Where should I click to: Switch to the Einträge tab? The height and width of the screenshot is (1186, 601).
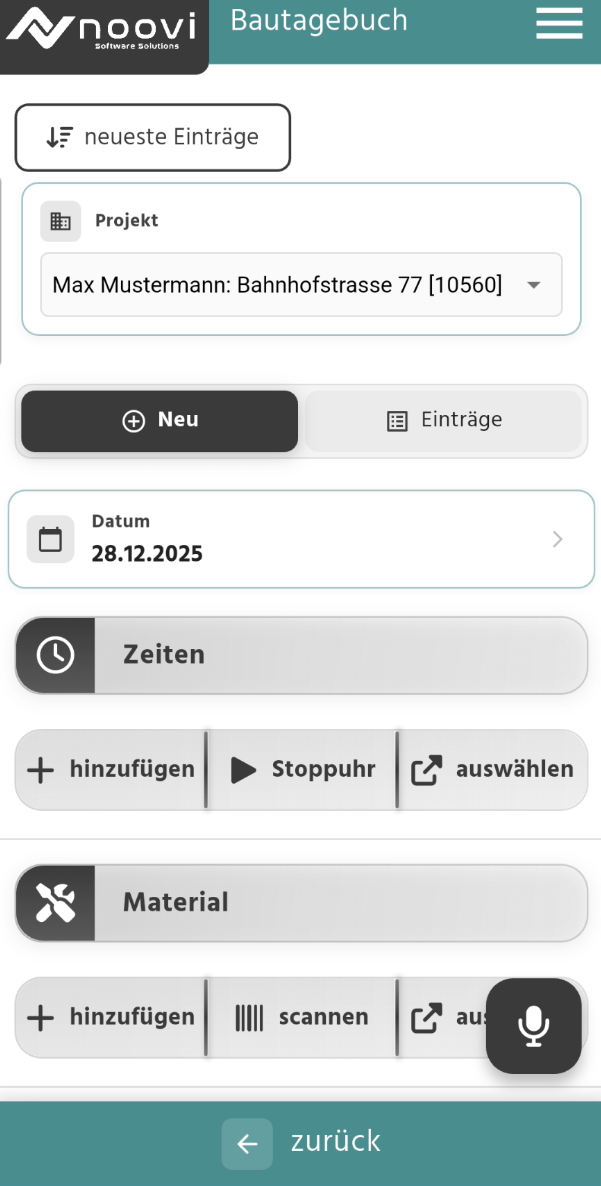pos(443,421)
